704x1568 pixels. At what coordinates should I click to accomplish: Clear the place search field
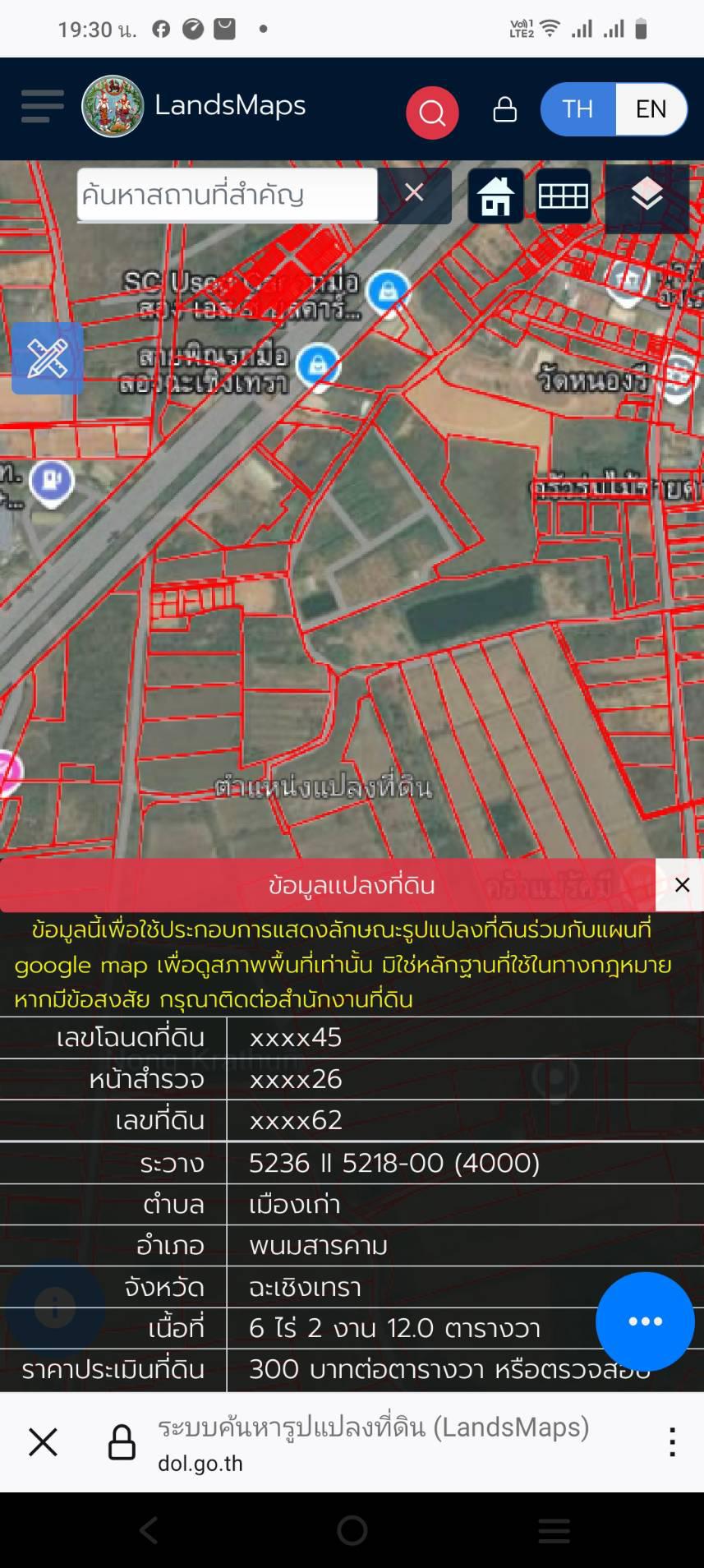point(414,193)
